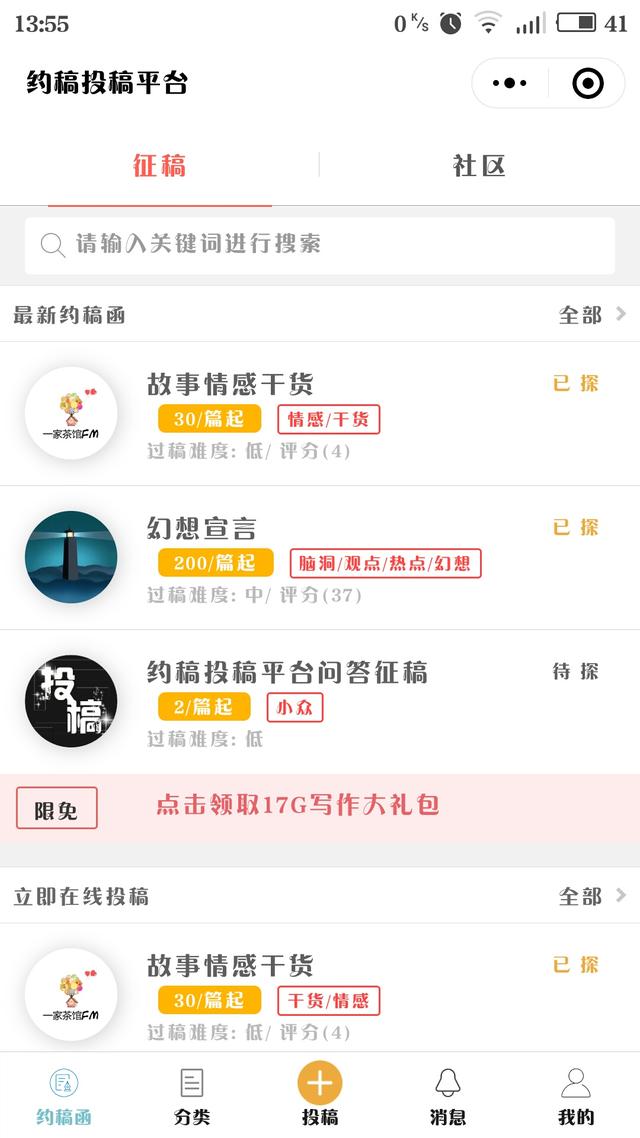Viewport: 640px width, 1138px height.
Task: Tap the 投稿 plus button
Action: (320, 1085)
